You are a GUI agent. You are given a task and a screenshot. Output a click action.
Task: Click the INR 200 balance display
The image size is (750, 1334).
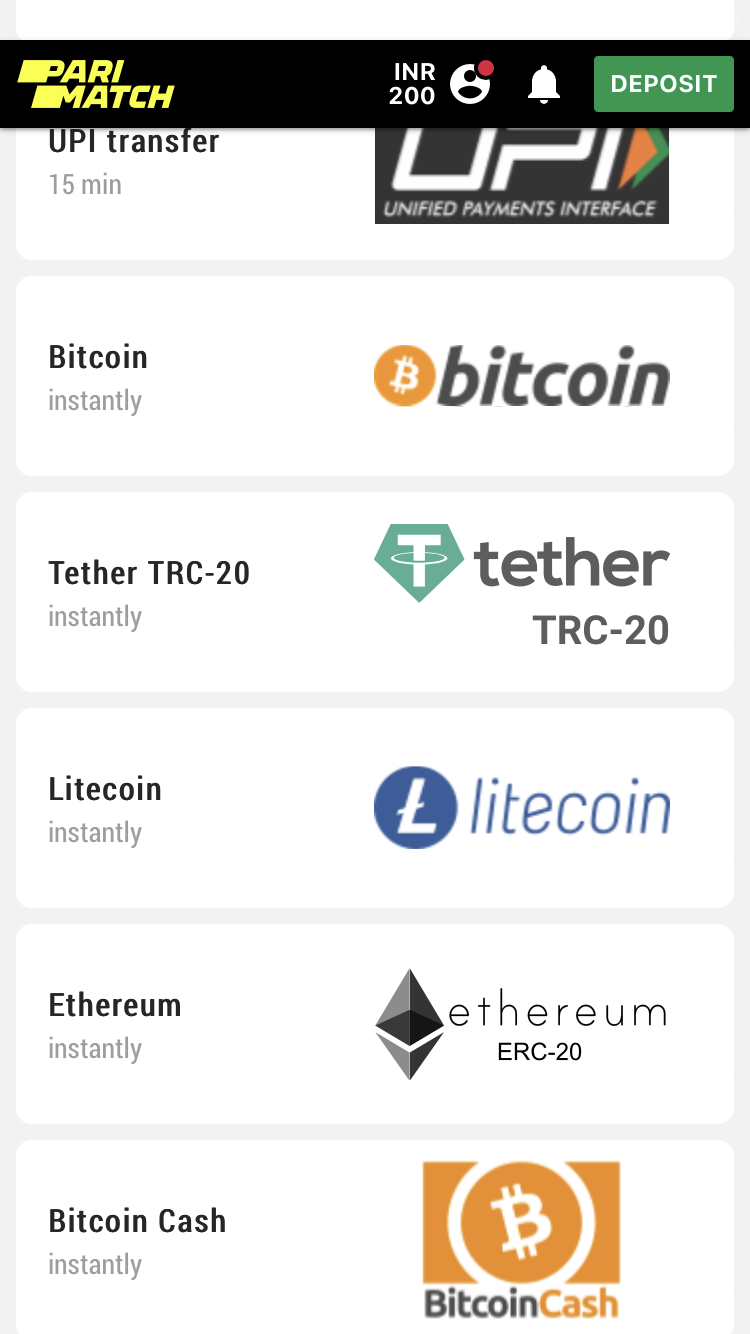point(414,84)
